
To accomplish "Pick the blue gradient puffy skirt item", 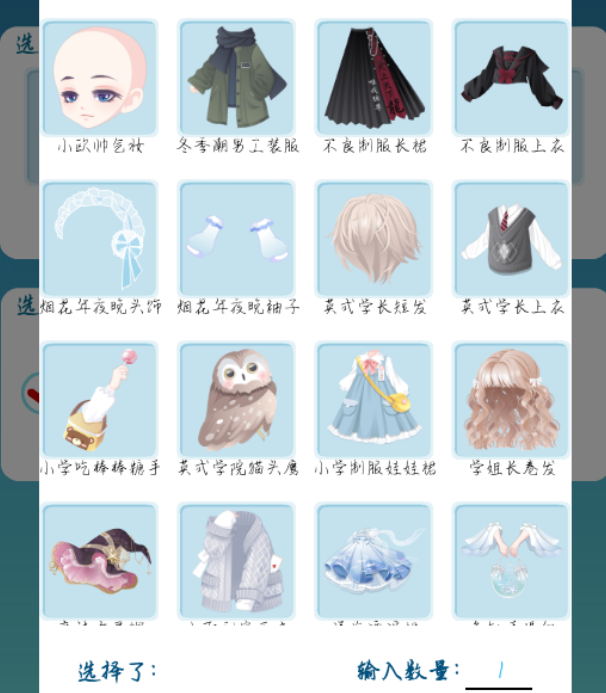I will pyautogui.click(x=374, y=561).
